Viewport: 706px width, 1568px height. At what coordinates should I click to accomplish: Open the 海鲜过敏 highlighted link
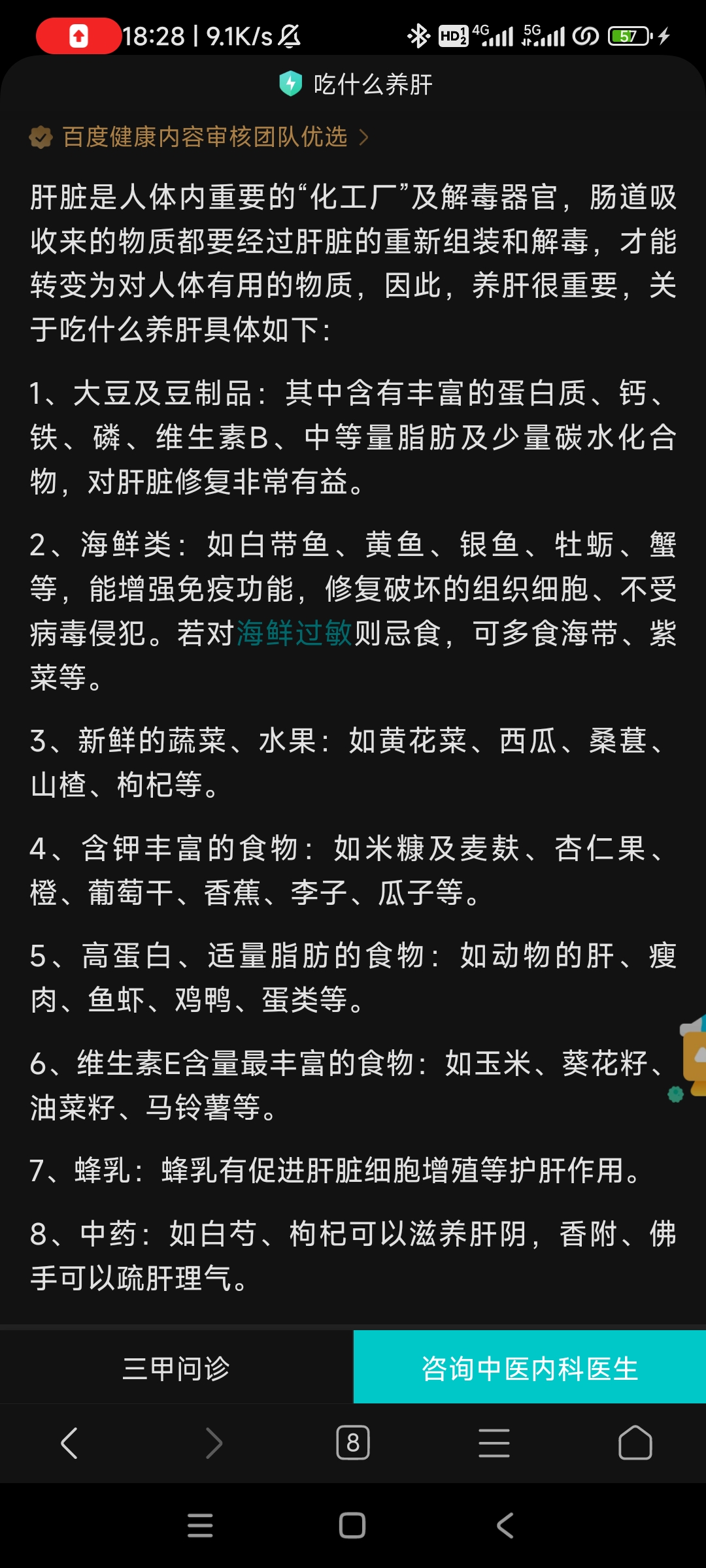pos(294,633)
